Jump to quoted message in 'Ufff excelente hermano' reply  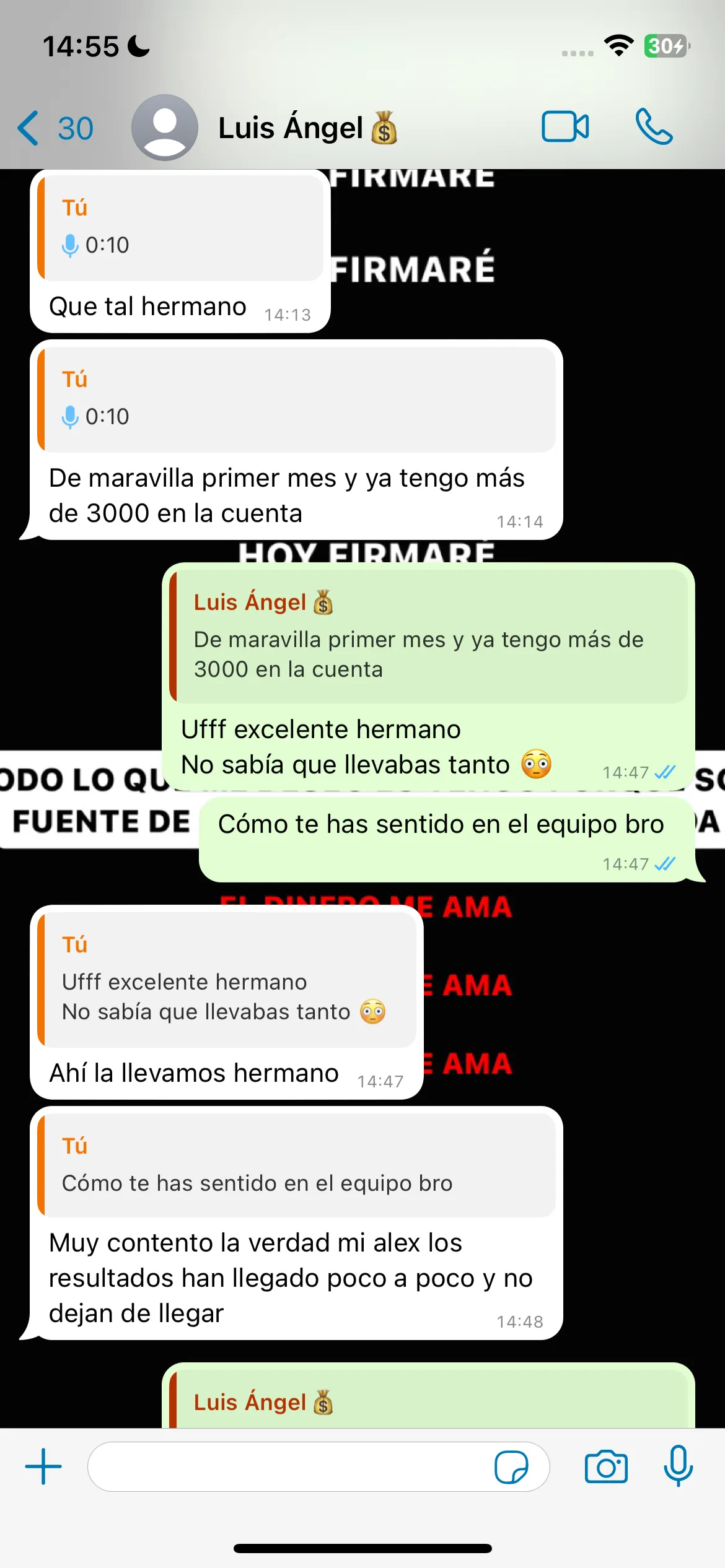(x=428, y=637)
